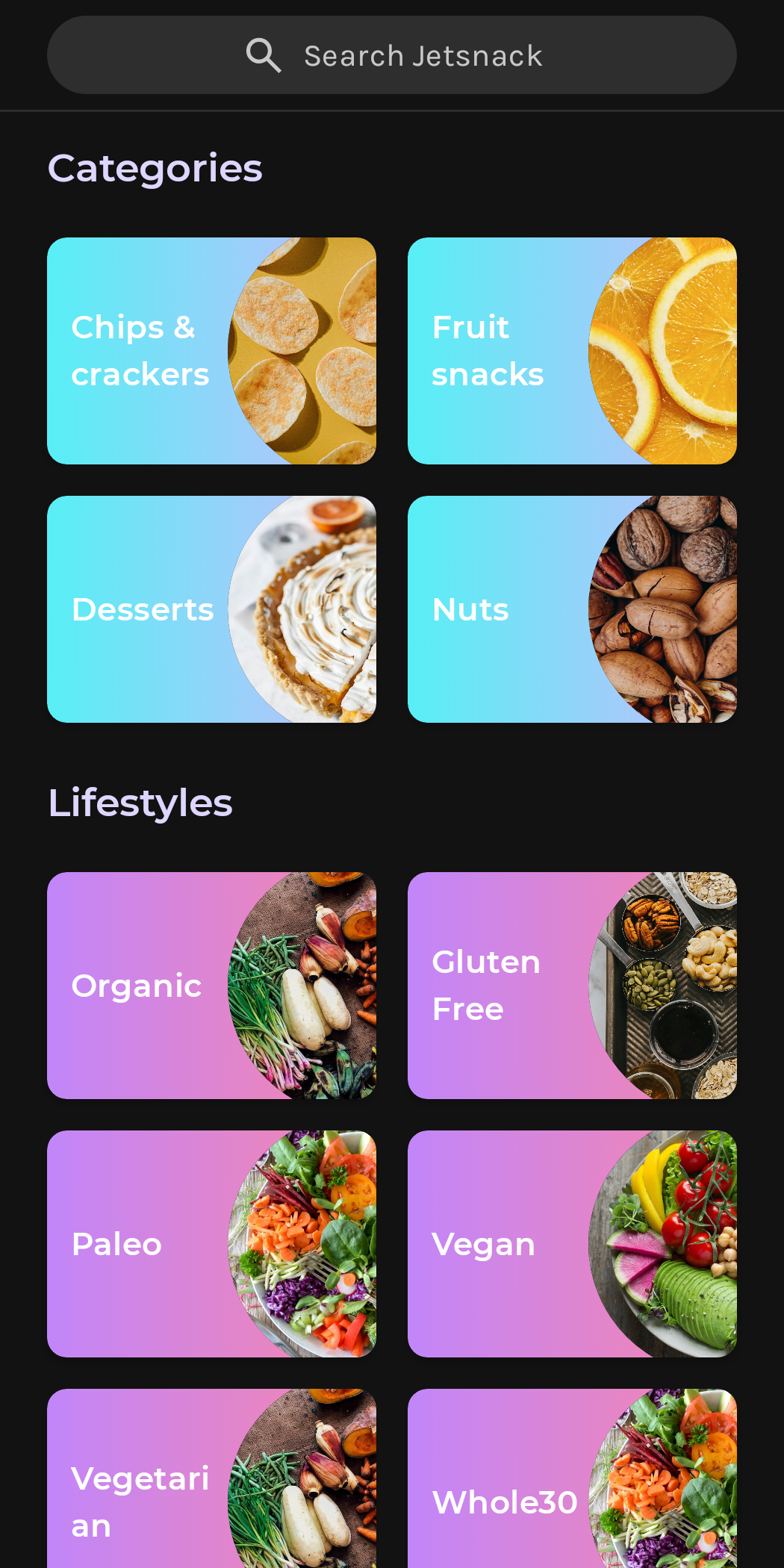Image resolution: width=784 pixels, height=1568 pixels.
Task: View Paleo lifestyle snacks
Action: click(211, 1244)
